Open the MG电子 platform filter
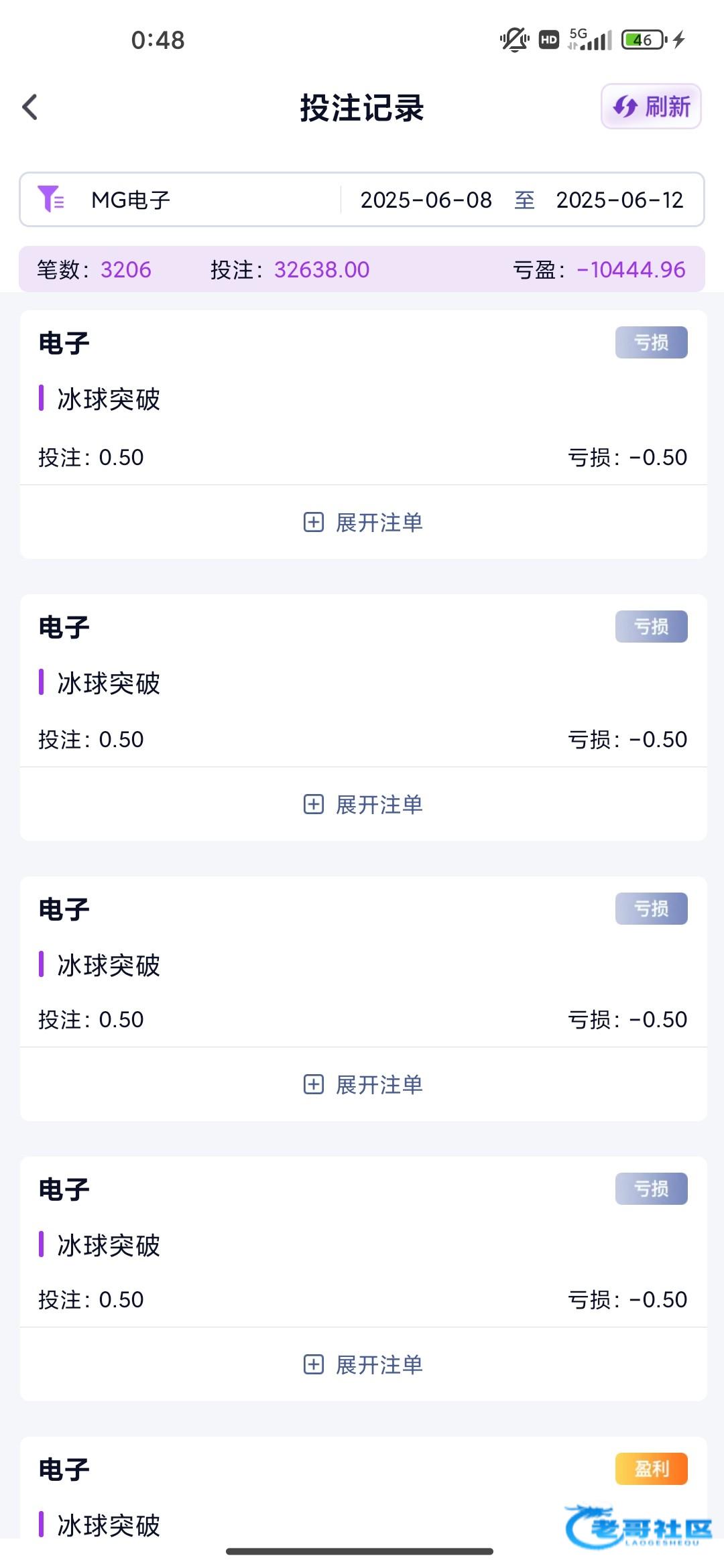This screenshot has height=1568, width=724. (x=130, y=200)
